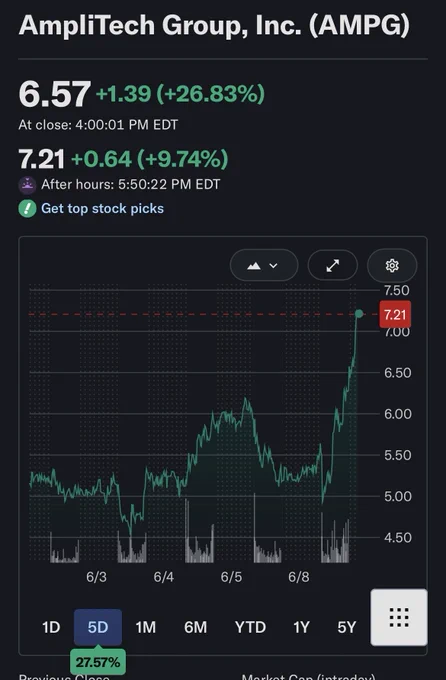Open the chart type dropdown
The width and height of the screenshot is (446, 680).
[x=264, y=265]
